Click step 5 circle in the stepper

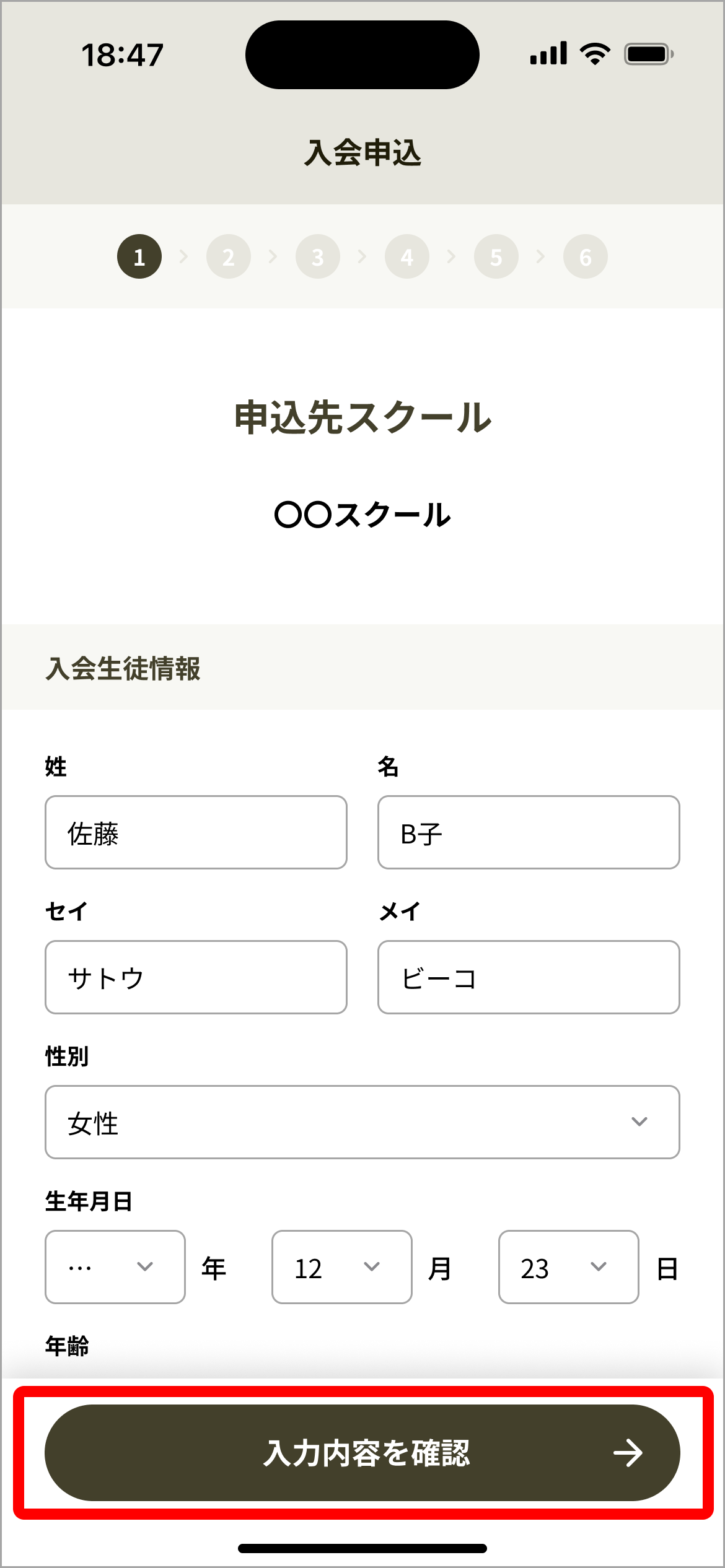496,256
